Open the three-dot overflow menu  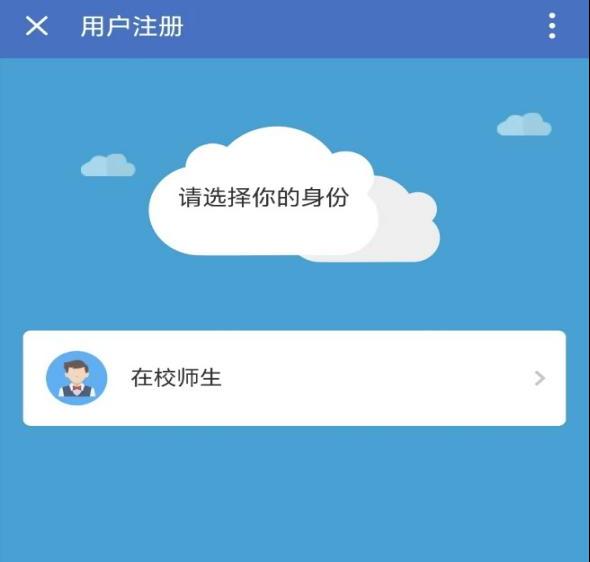click(552, 26)
